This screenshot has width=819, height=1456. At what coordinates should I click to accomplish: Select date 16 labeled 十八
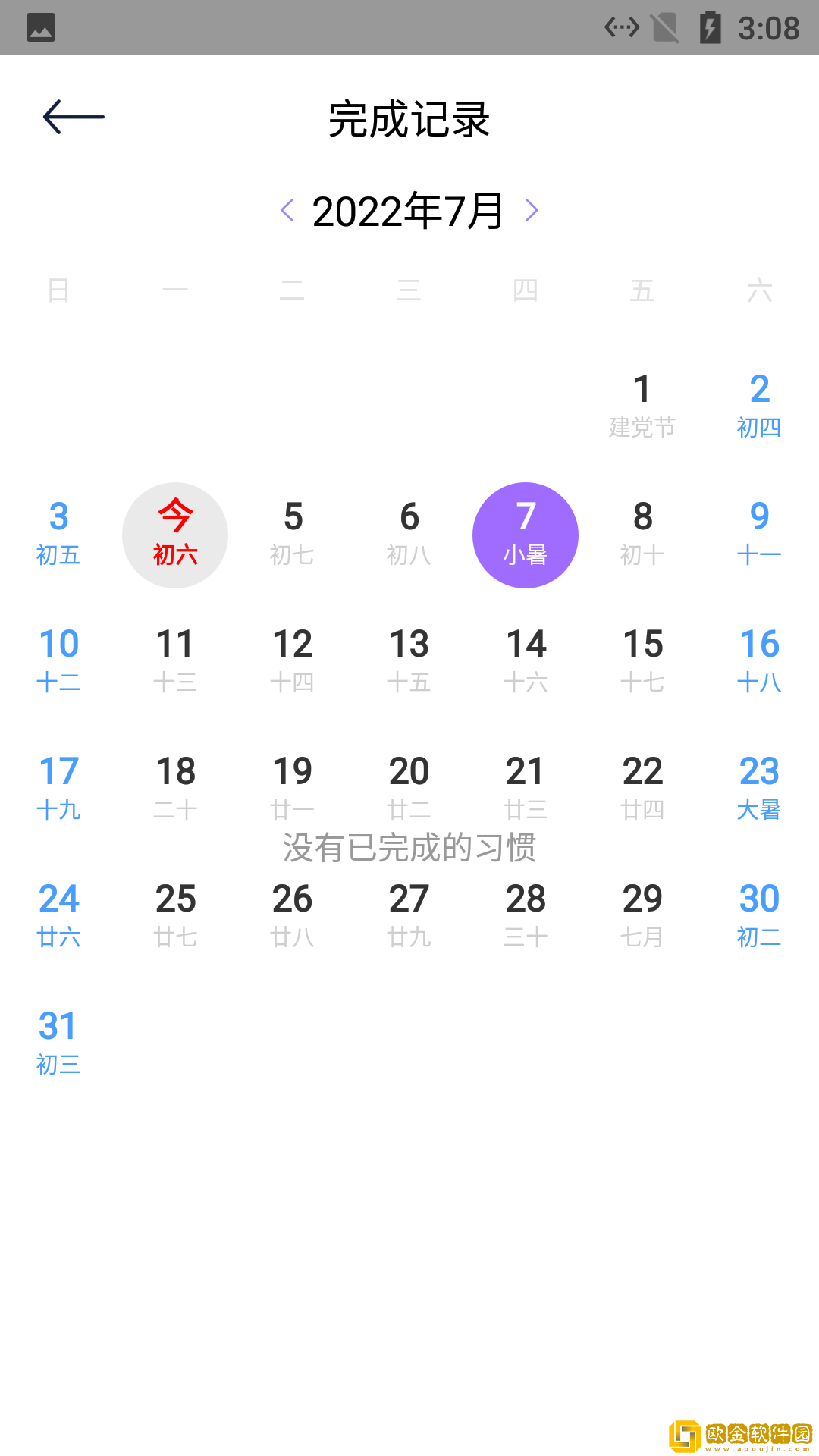pyautogui.click(x=759, y=661)
